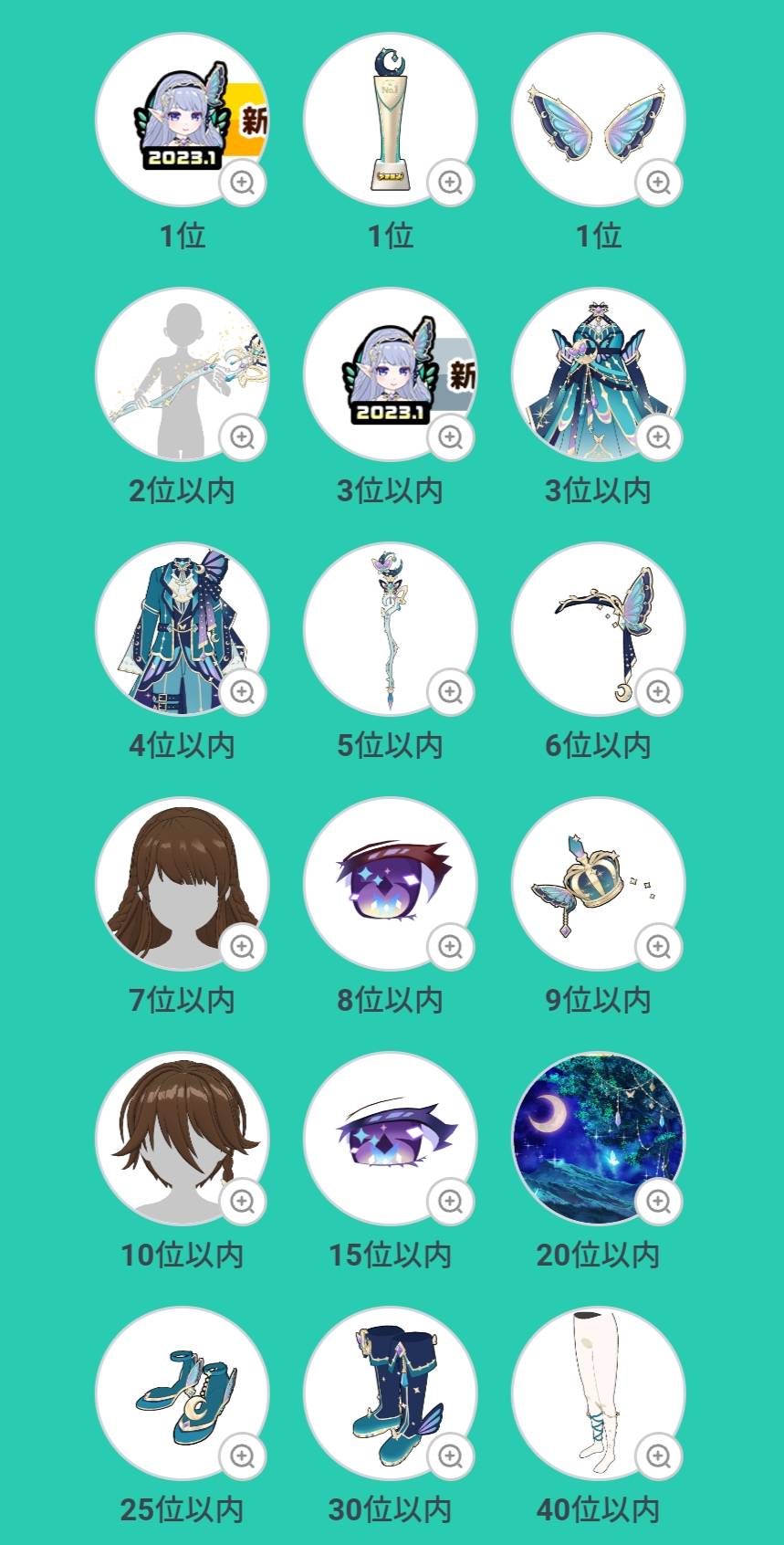The height and width of the screenshot is (1545, 784).
Task: Magnify the 4位以内 suit outfit reward
Action: tap(242, 692)
